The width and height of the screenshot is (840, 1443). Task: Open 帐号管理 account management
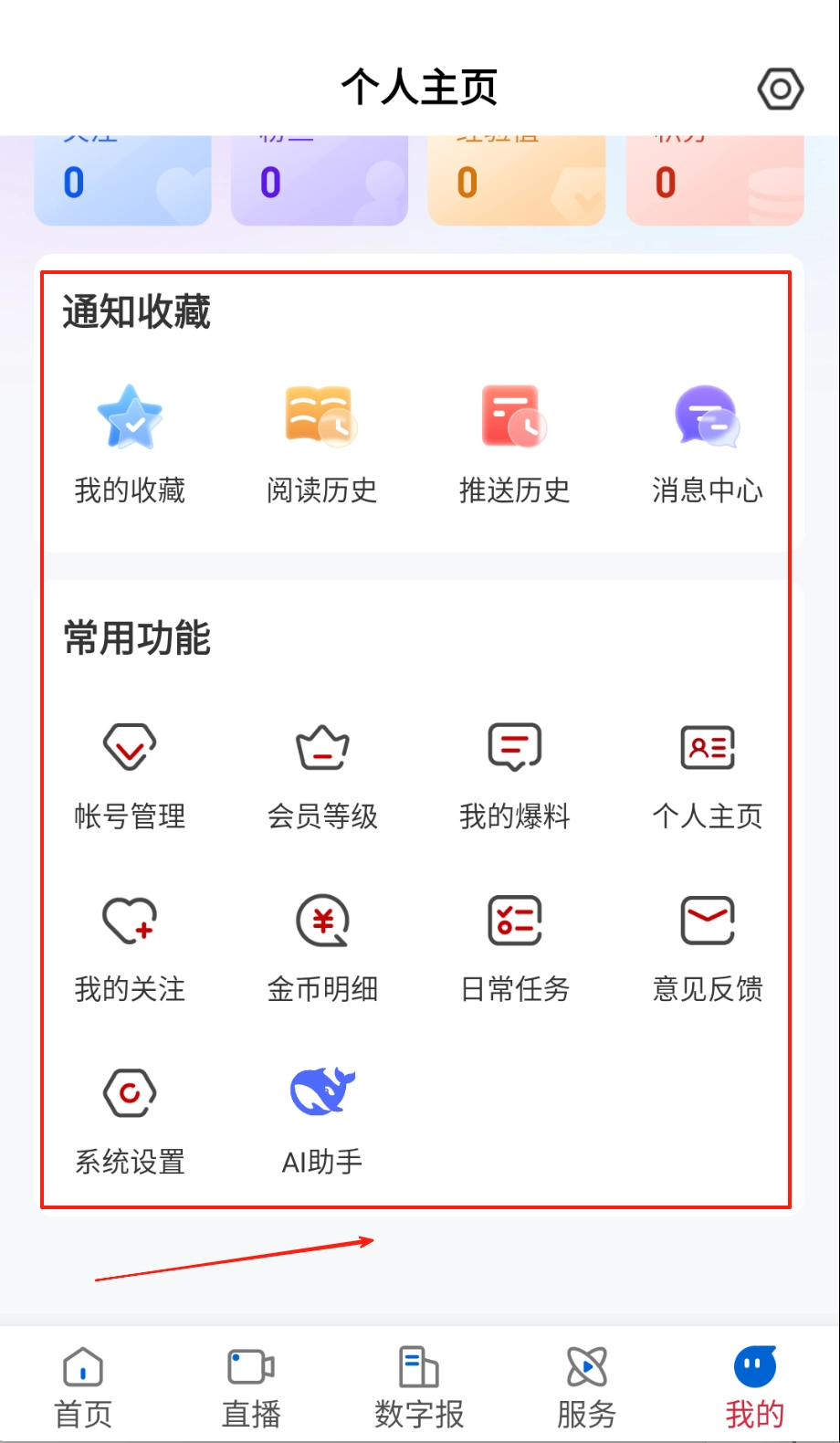130,774
